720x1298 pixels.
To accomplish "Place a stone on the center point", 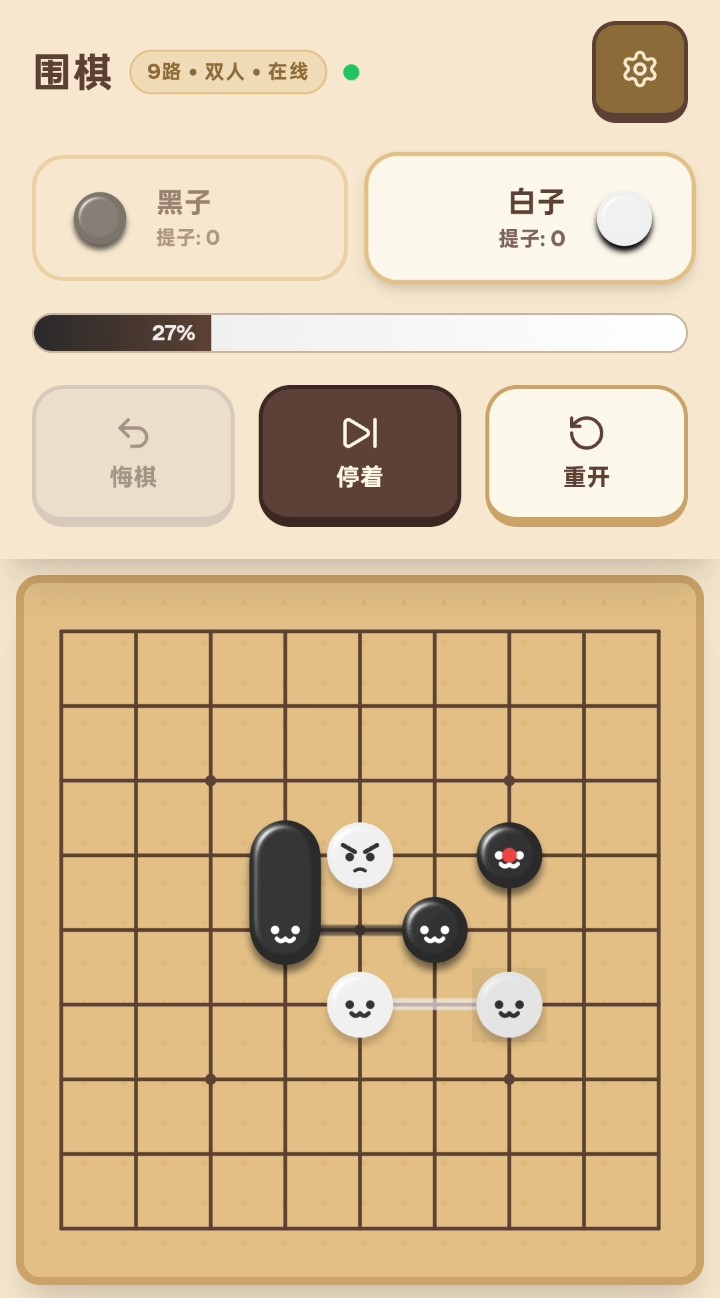I will (360, 930).
